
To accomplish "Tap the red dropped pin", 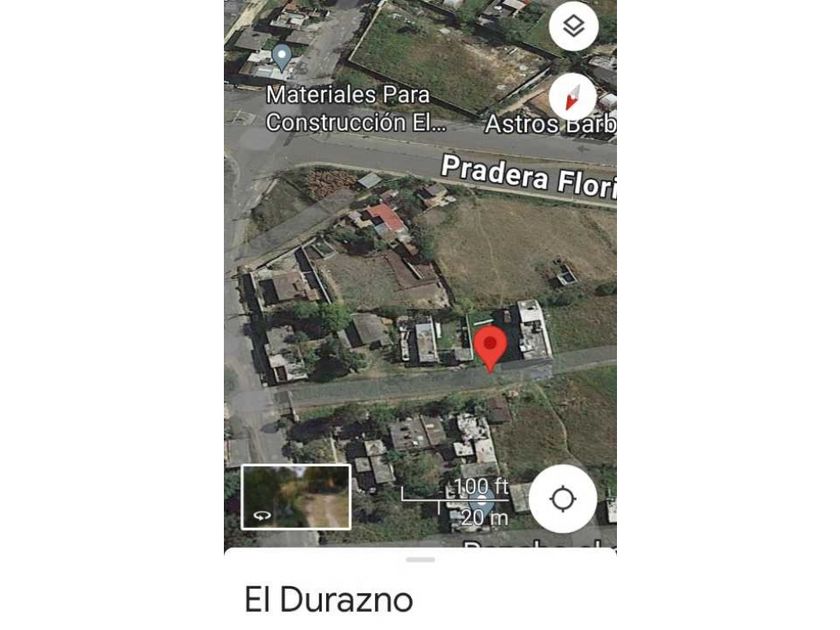I will tap(489, 347).
